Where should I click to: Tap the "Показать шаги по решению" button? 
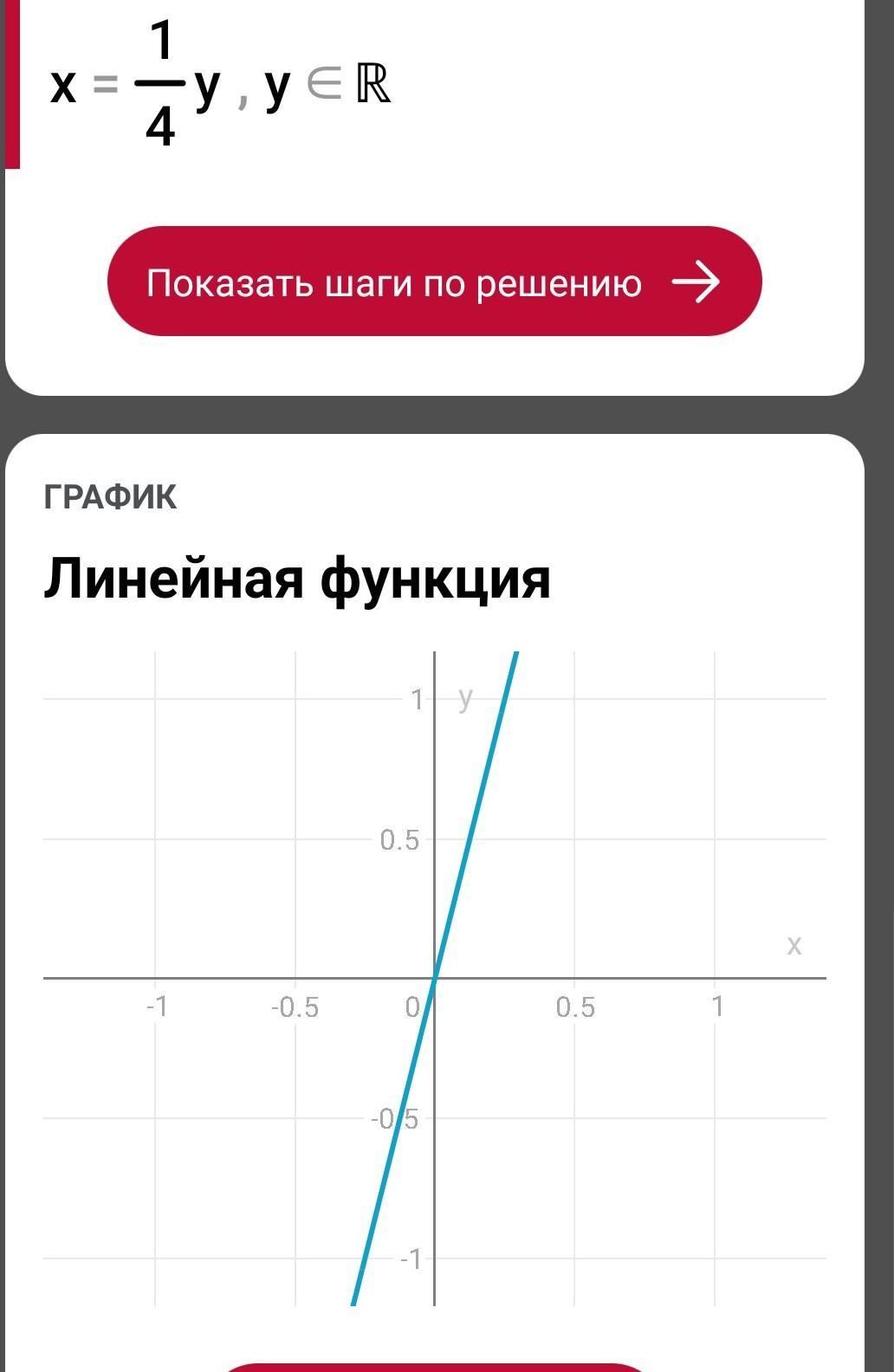(434, 282)
